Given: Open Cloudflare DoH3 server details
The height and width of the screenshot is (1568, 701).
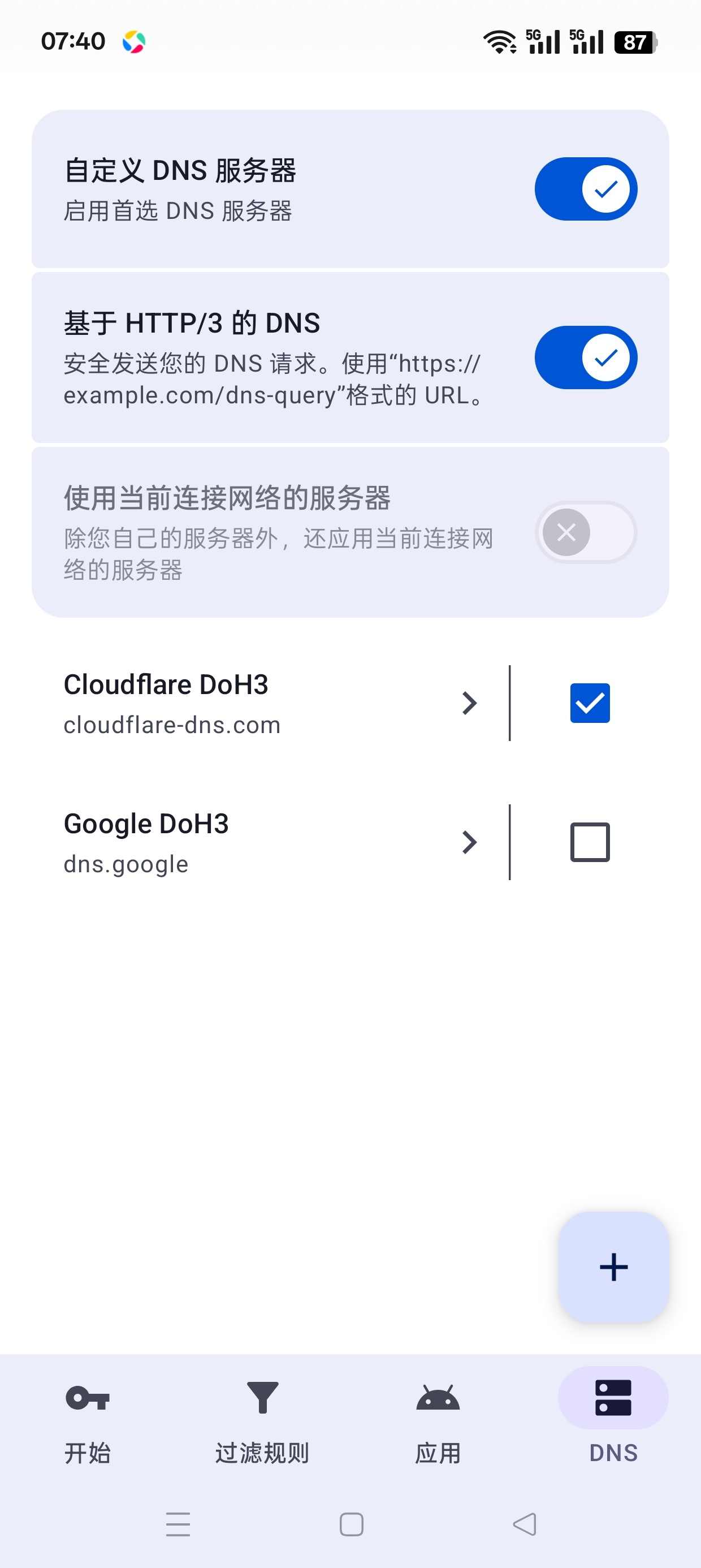Looking at the screenshot, I should click(x=270, y=703).
